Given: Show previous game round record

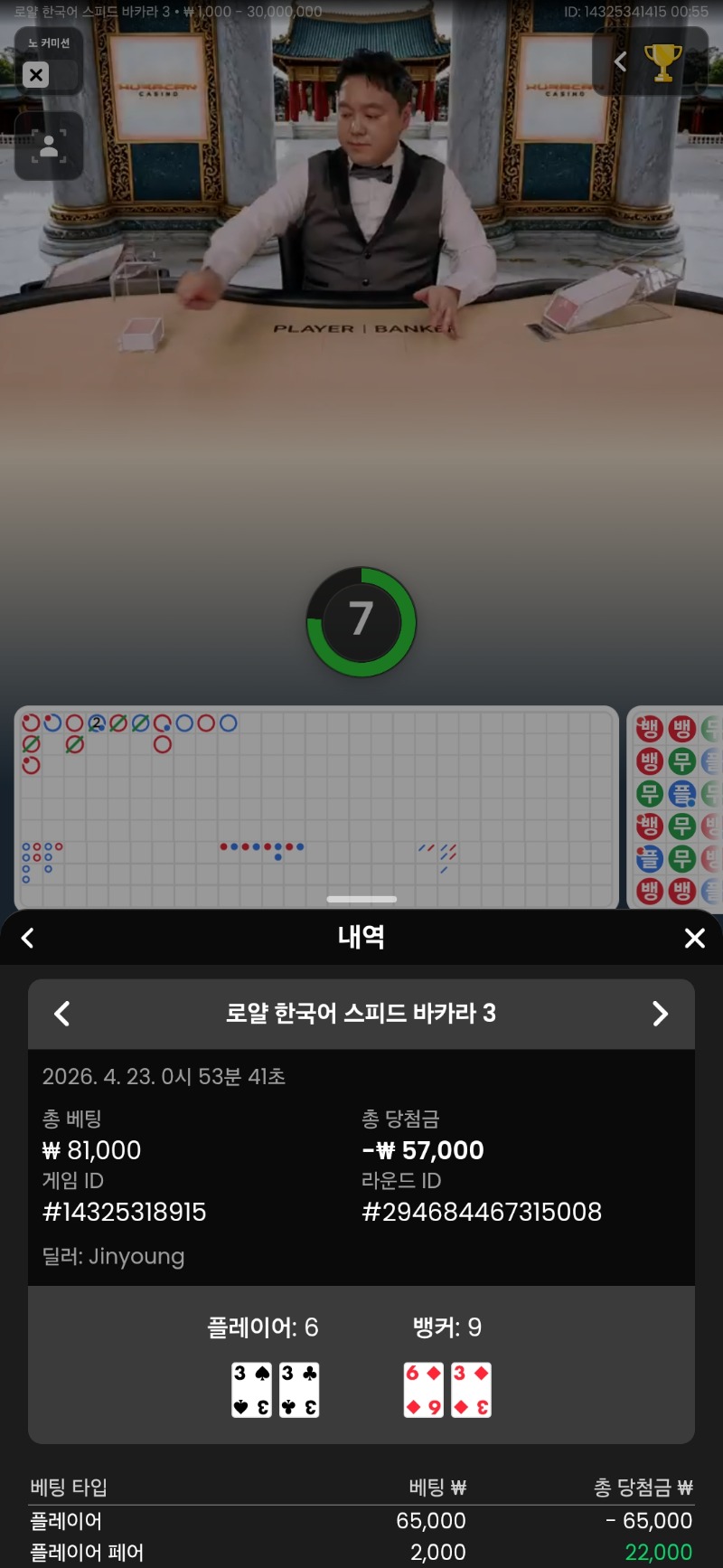Looking at the screenshot, I should (x=62, y=1014).
